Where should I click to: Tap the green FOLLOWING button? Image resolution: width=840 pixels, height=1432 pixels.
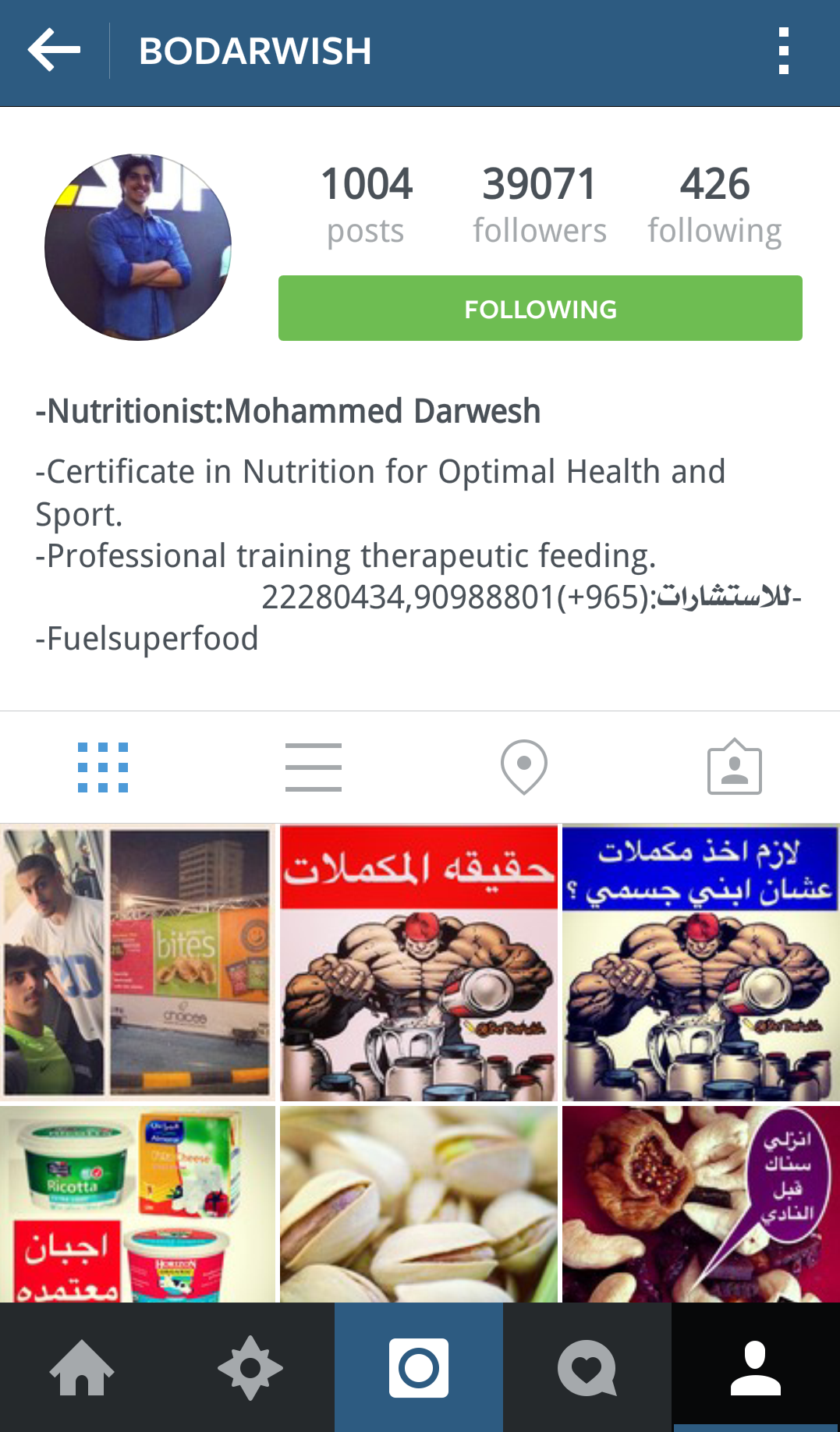pyautogui.click(x=540, y=308)
